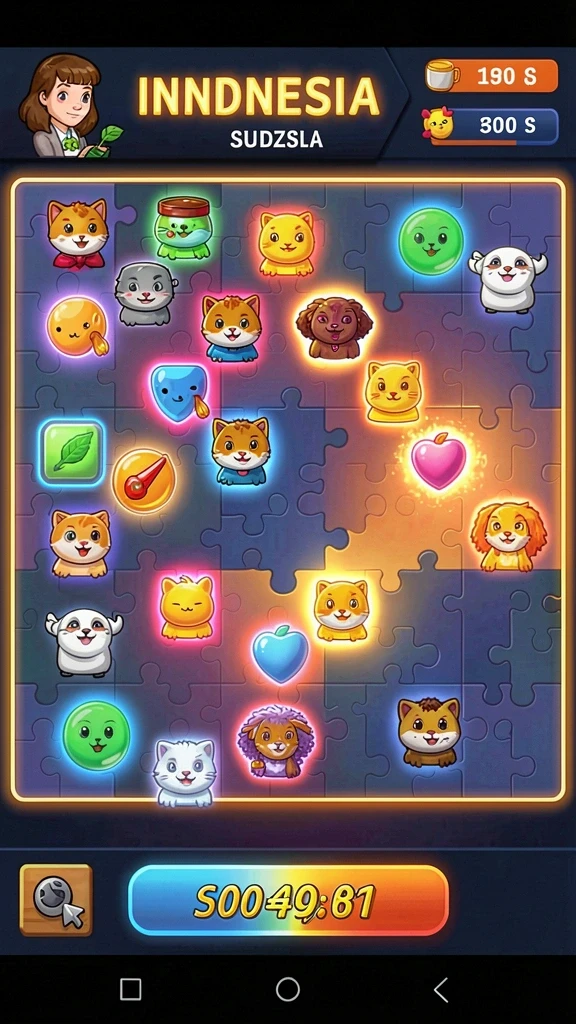The height and width of the screenshot is (1024, 576).
Task: Tap the green leaf tile
Action: tap(72, 452)
